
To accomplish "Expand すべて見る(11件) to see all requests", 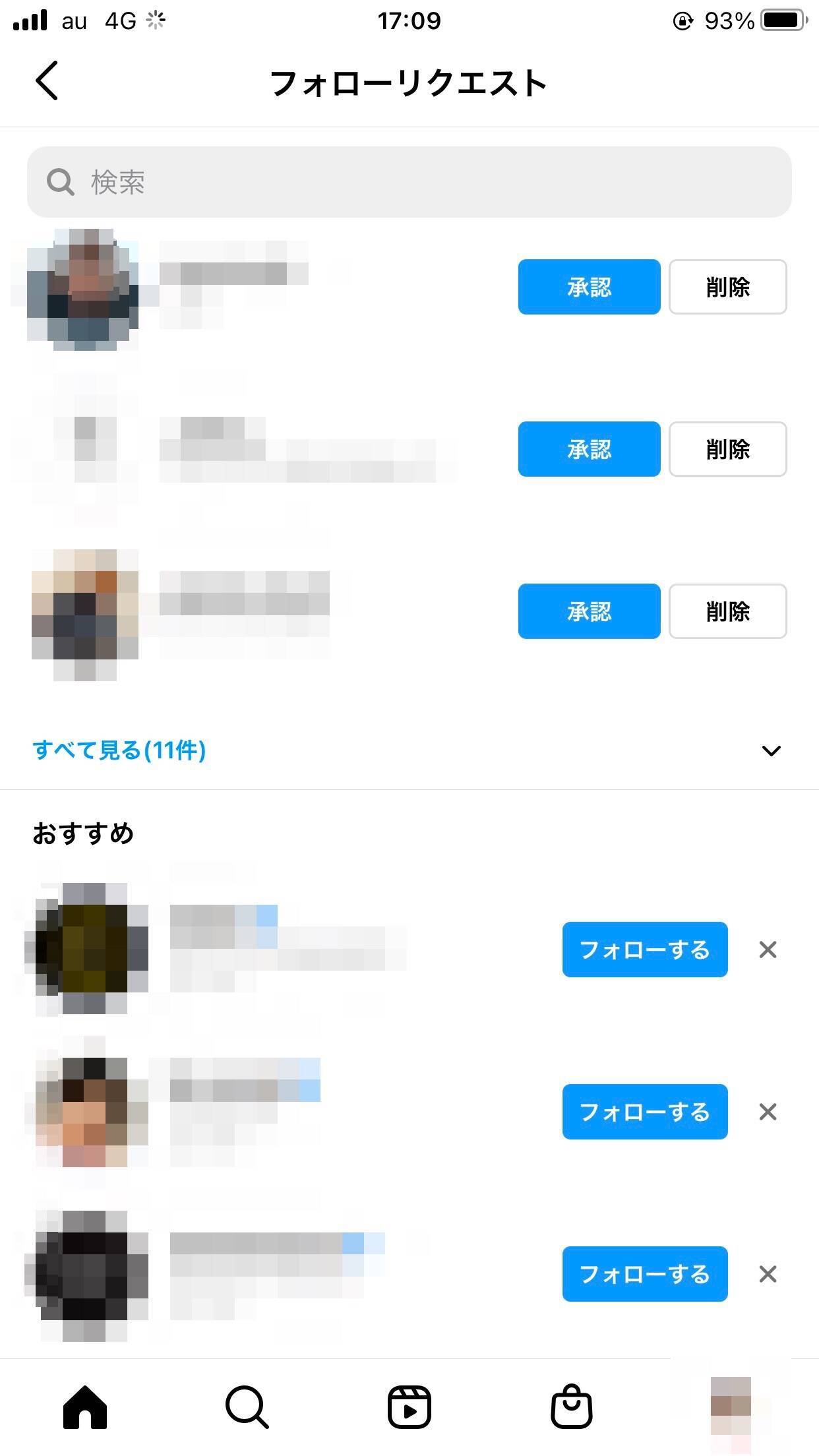I will coord(119,750).
